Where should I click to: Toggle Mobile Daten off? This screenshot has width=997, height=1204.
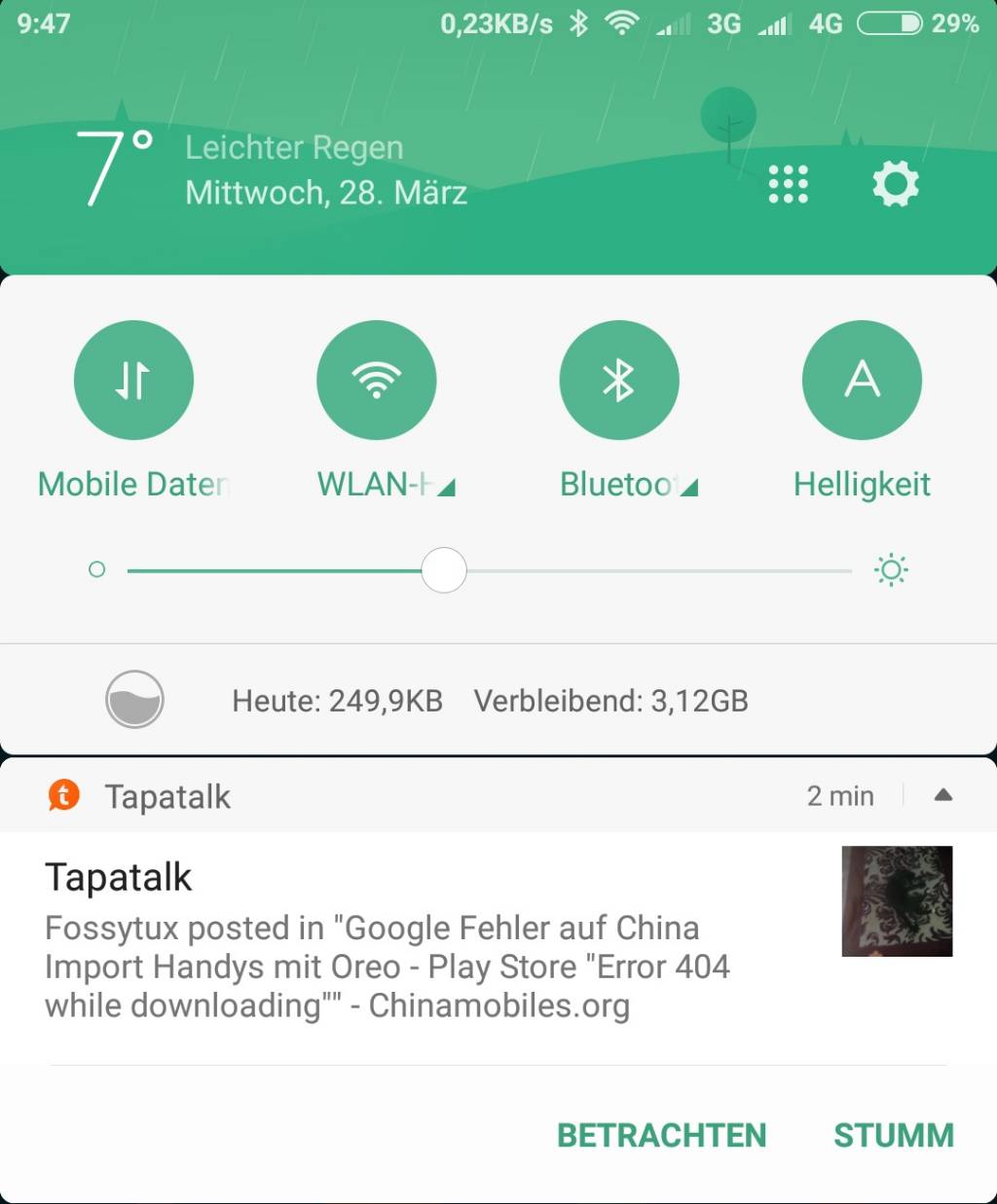click(x=133, y=380)
